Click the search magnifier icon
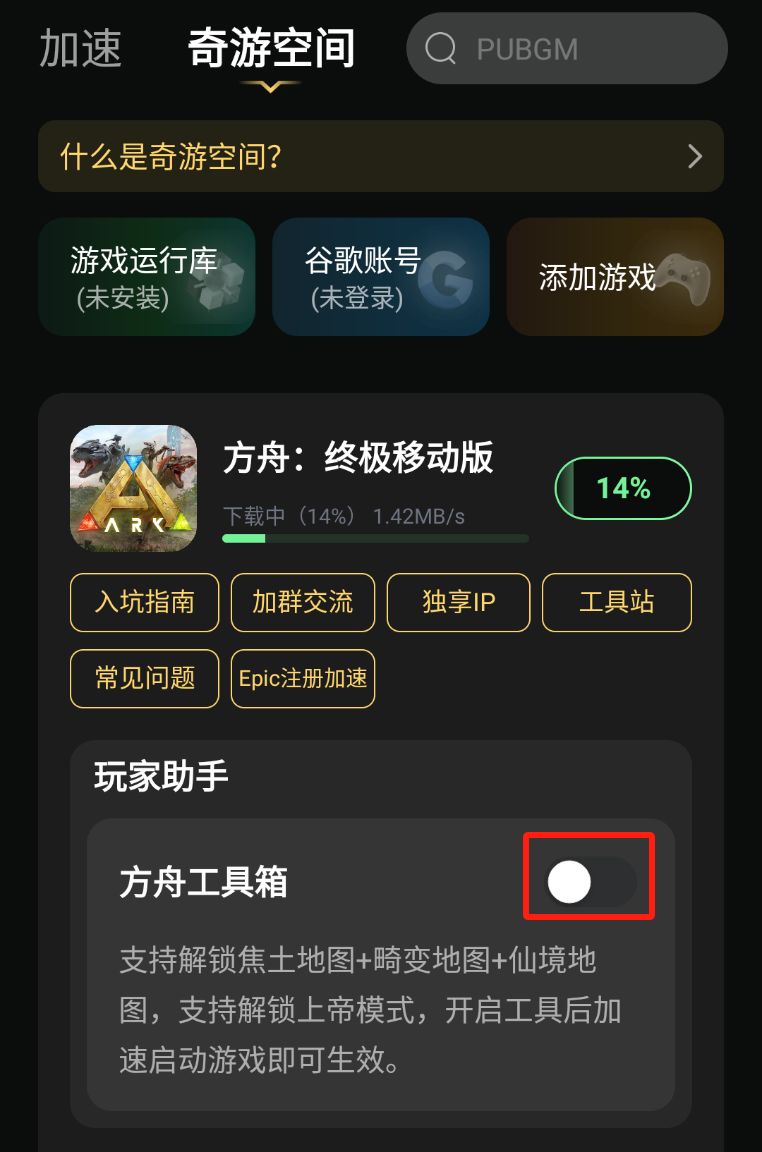The height and width of the screenshot is (1152, 762). click(441, 49)
